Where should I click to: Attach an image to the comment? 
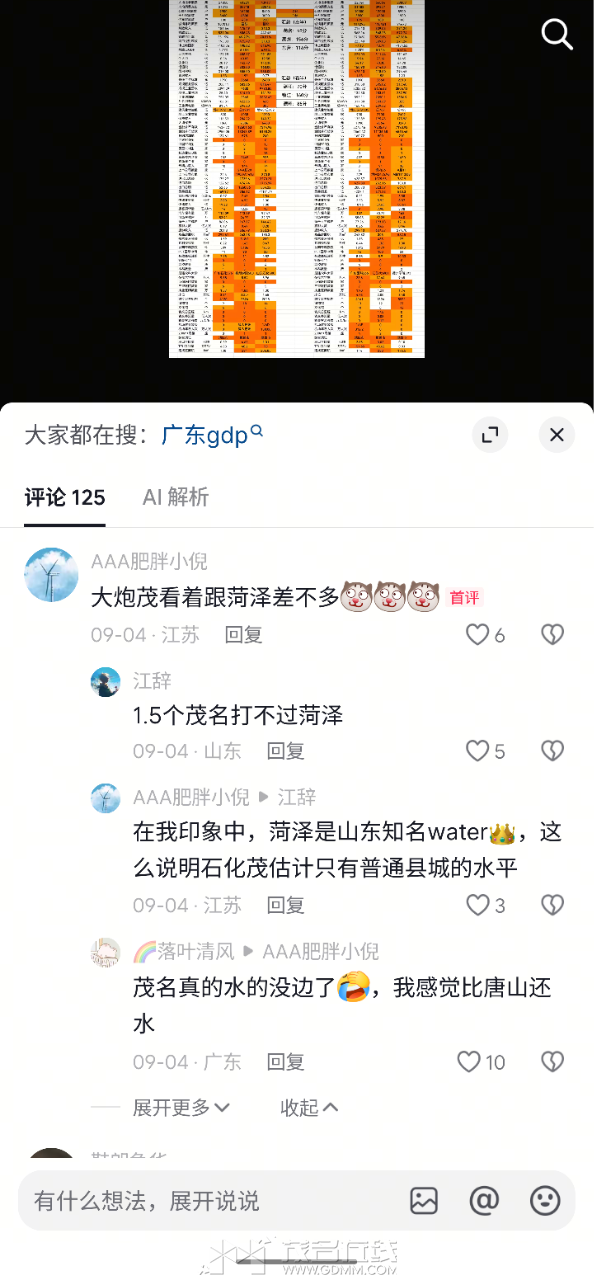coord(424,1200)
